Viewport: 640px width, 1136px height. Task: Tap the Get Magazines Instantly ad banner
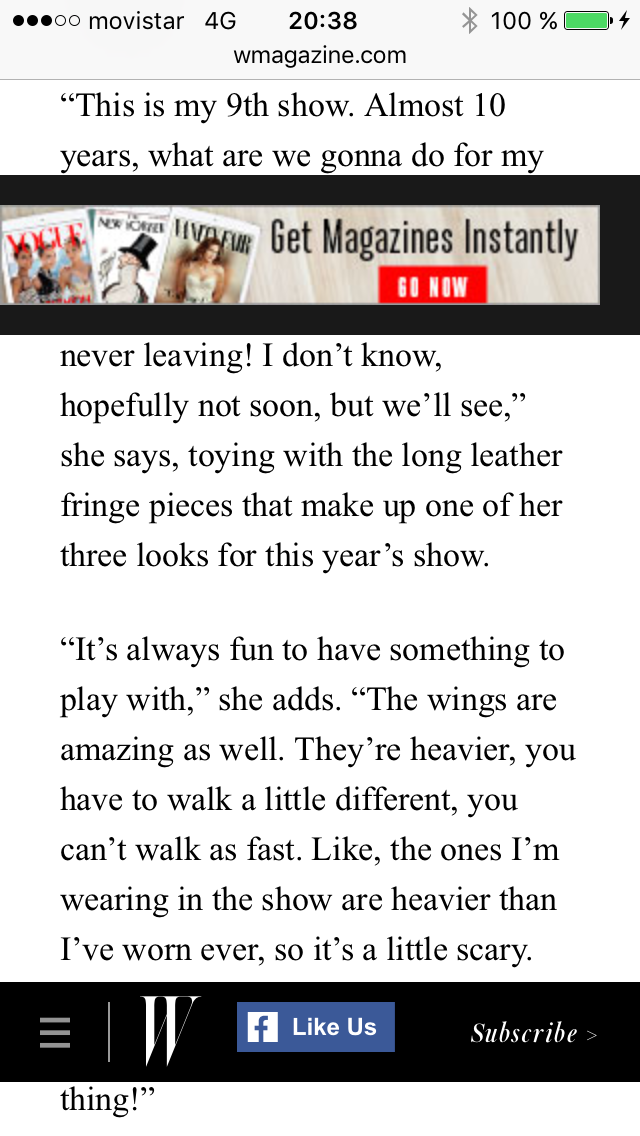(300, 255)
